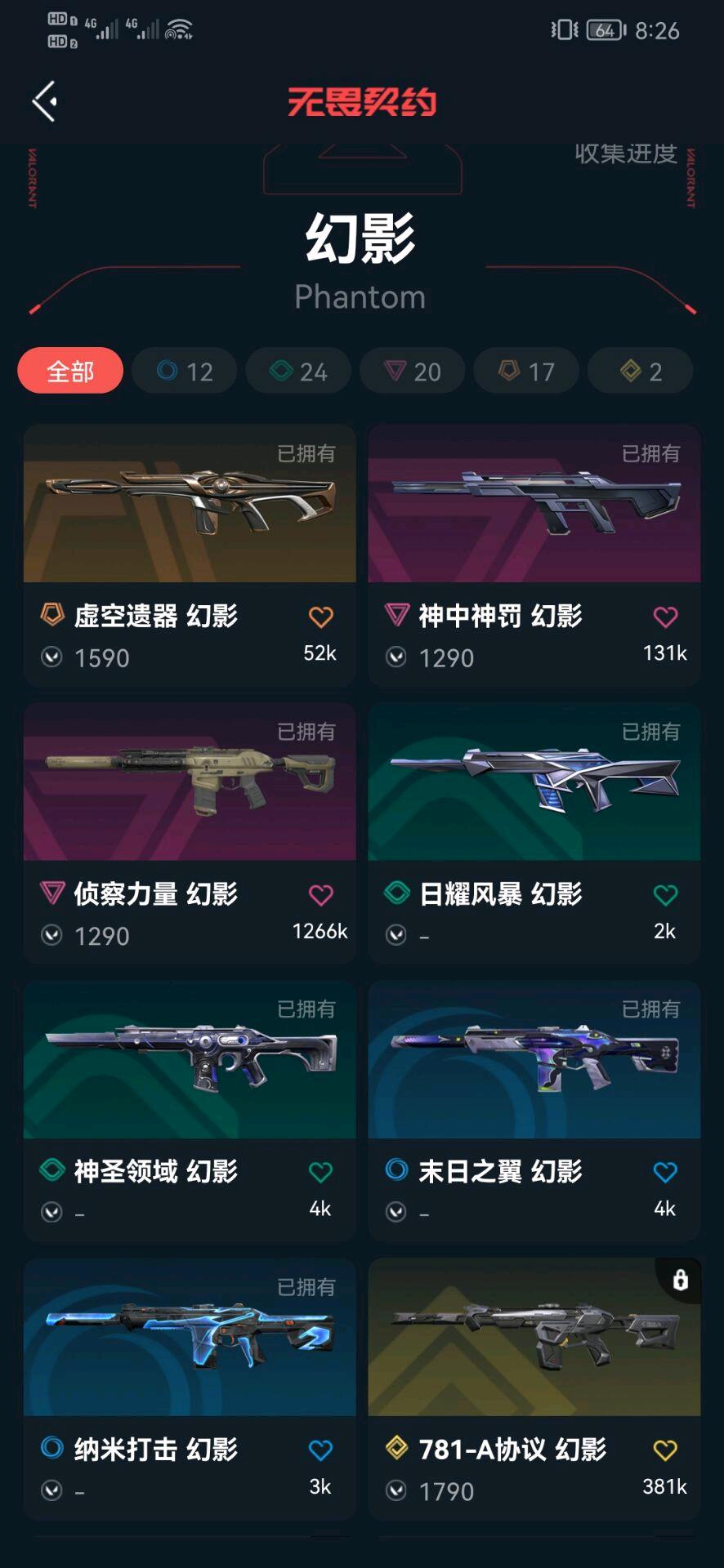Like the 末日之翼 幻影 skin
This screenshot has height=1568, width=724.
coord(665,1173)
